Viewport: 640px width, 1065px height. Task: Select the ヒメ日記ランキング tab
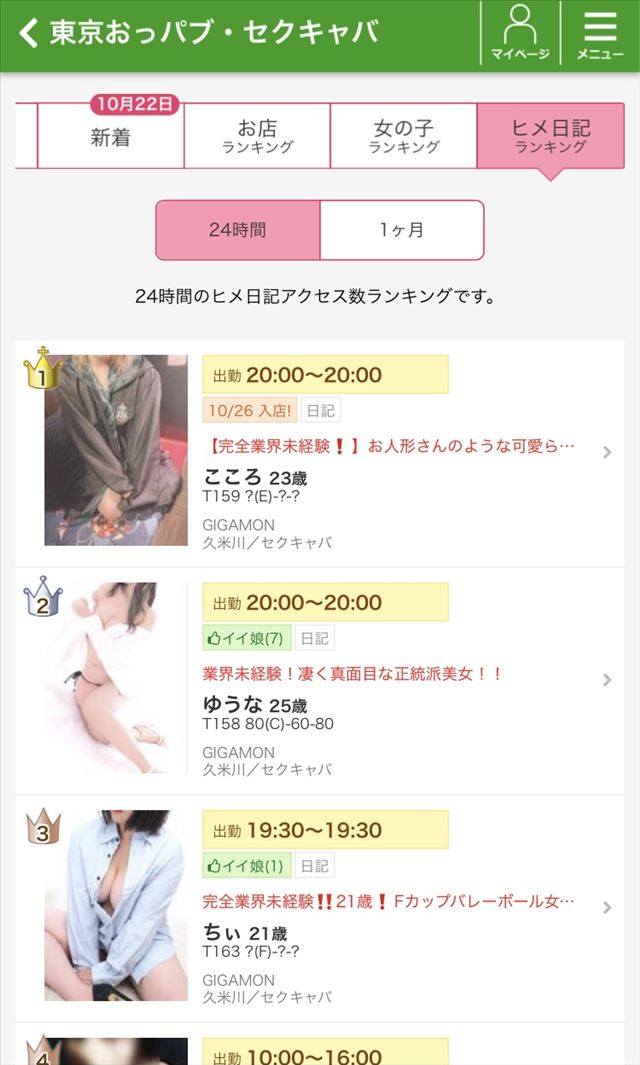tap(550, 136)
